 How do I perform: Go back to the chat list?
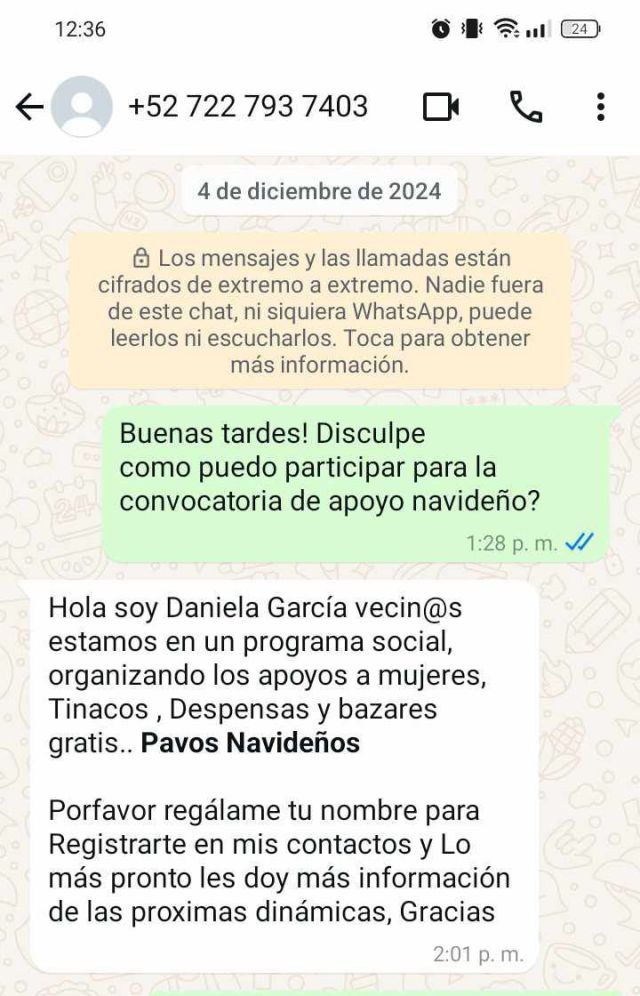coord(29,107)
